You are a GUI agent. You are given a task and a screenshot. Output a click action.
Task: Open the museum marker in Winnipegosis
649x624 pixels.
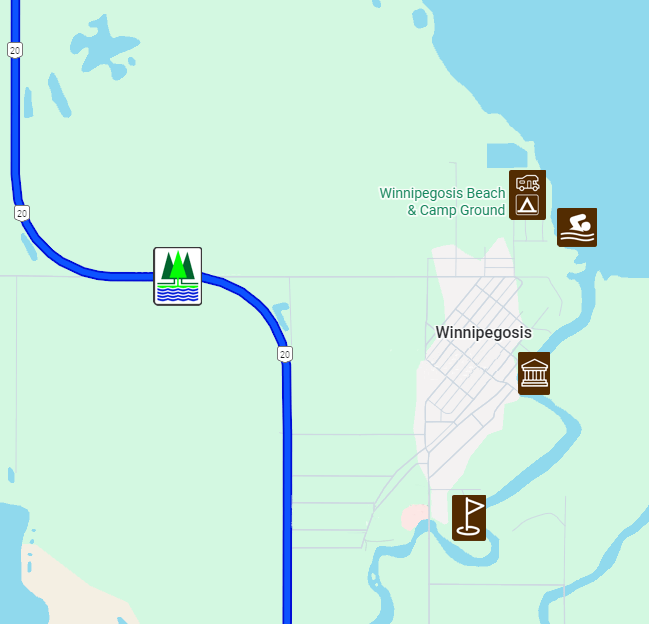[534, 373]
